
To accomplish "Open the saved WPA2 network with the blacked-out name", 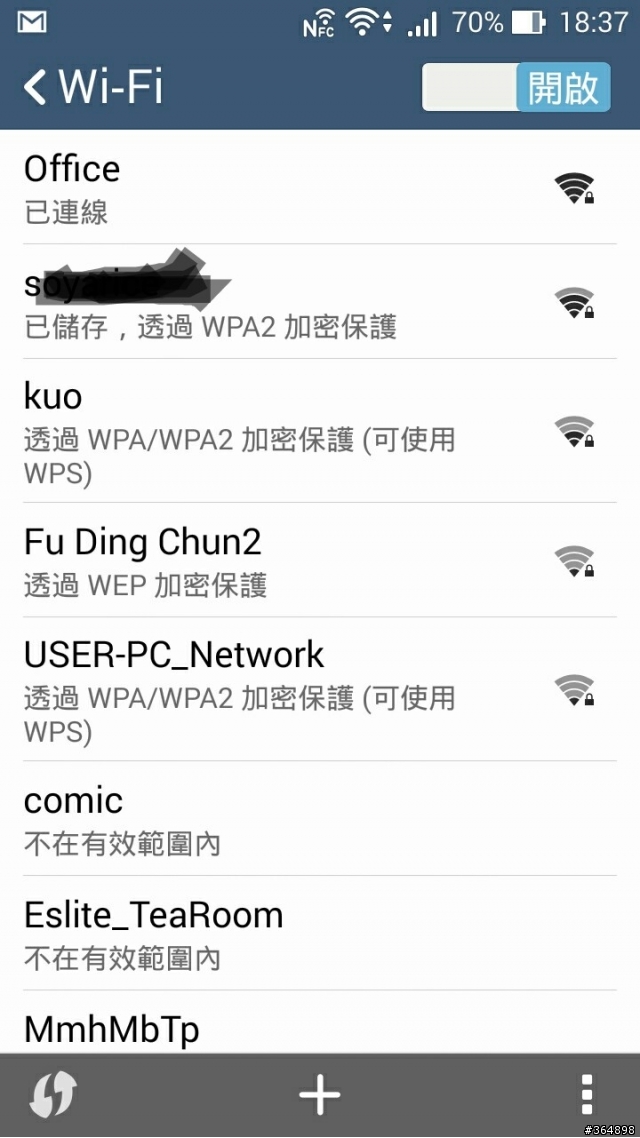I will click(x=300, y=302).
